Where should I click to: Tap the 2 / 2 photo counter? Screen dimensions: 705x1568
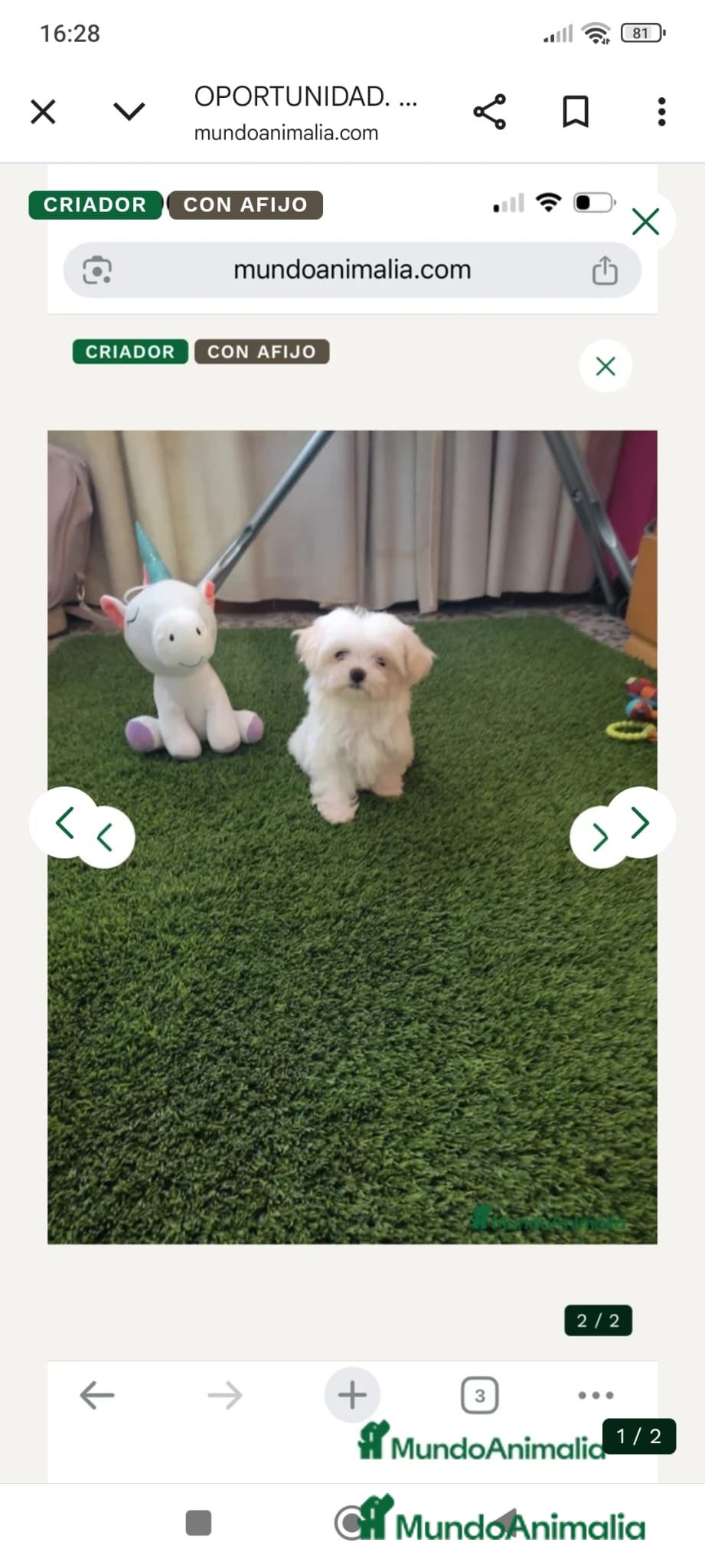598,1320
